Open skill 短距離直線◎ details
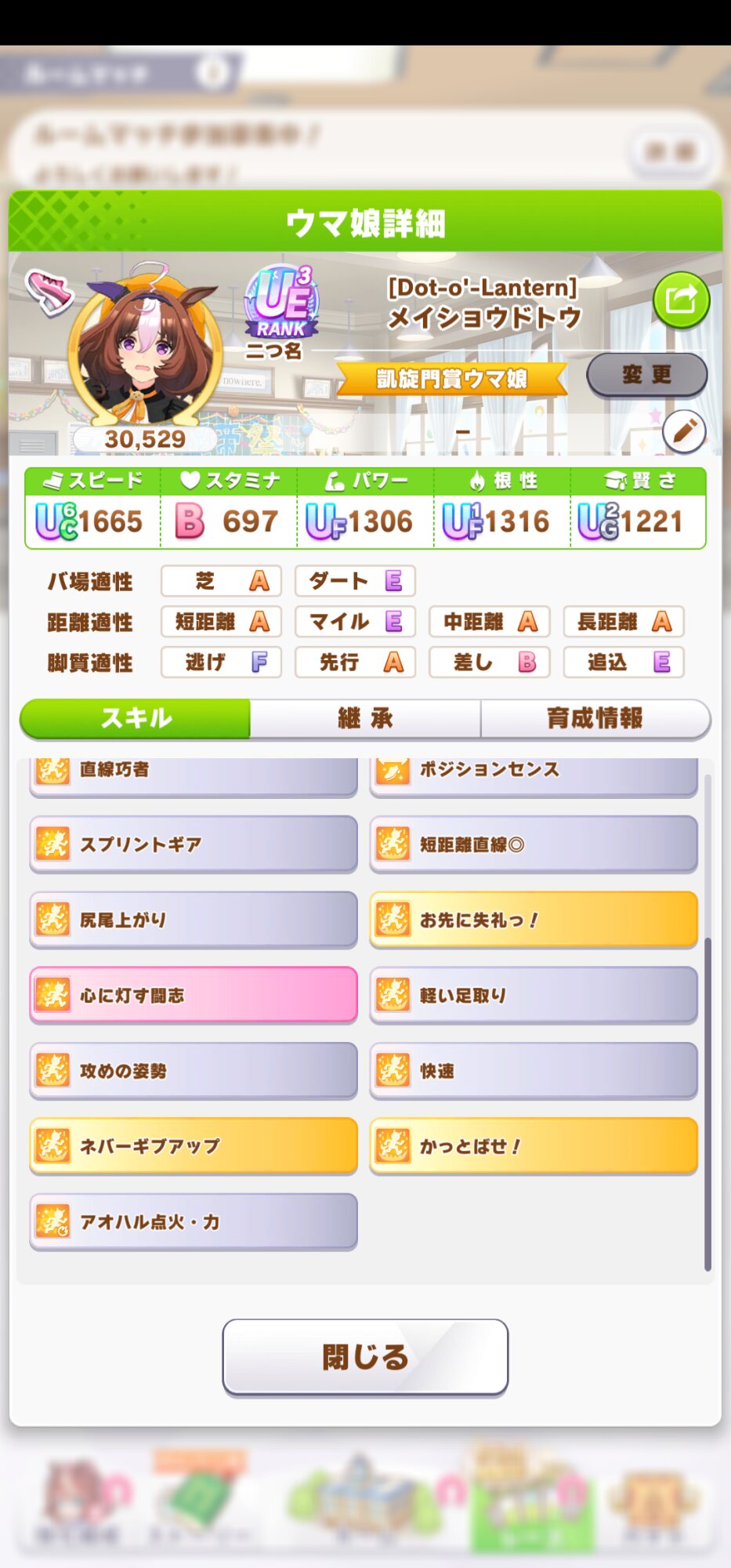Screen dimensions: 731x1568 534,844
